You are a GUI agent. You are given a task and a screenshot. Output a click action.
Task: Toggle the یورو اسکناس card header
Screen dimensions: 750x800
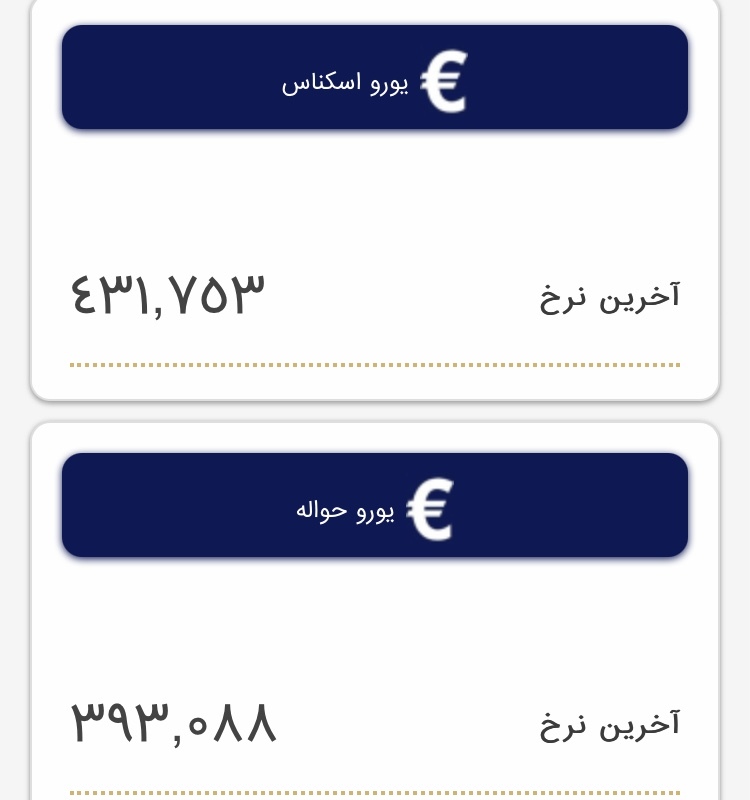coord(374,77)
